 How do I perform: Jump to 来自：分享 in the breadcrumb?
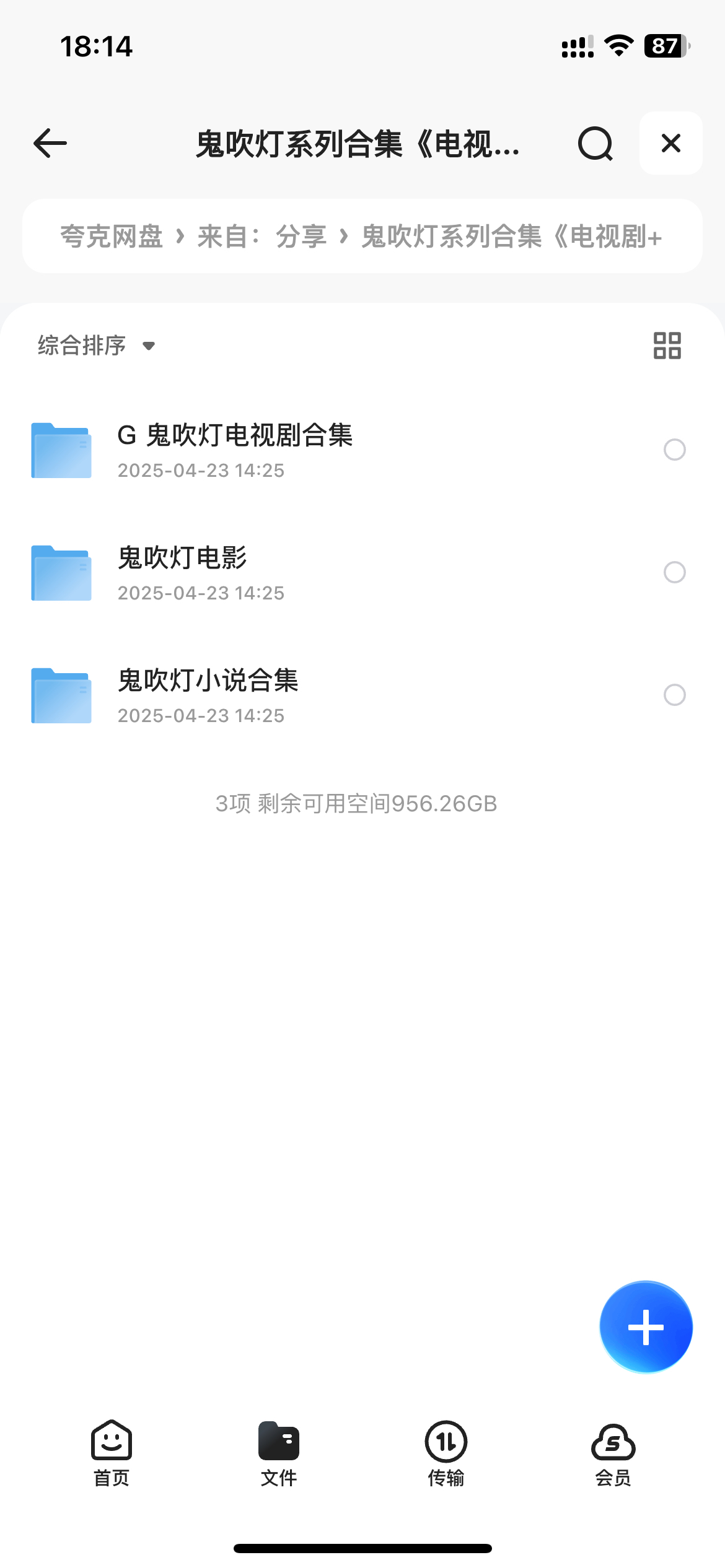(262, 237)
